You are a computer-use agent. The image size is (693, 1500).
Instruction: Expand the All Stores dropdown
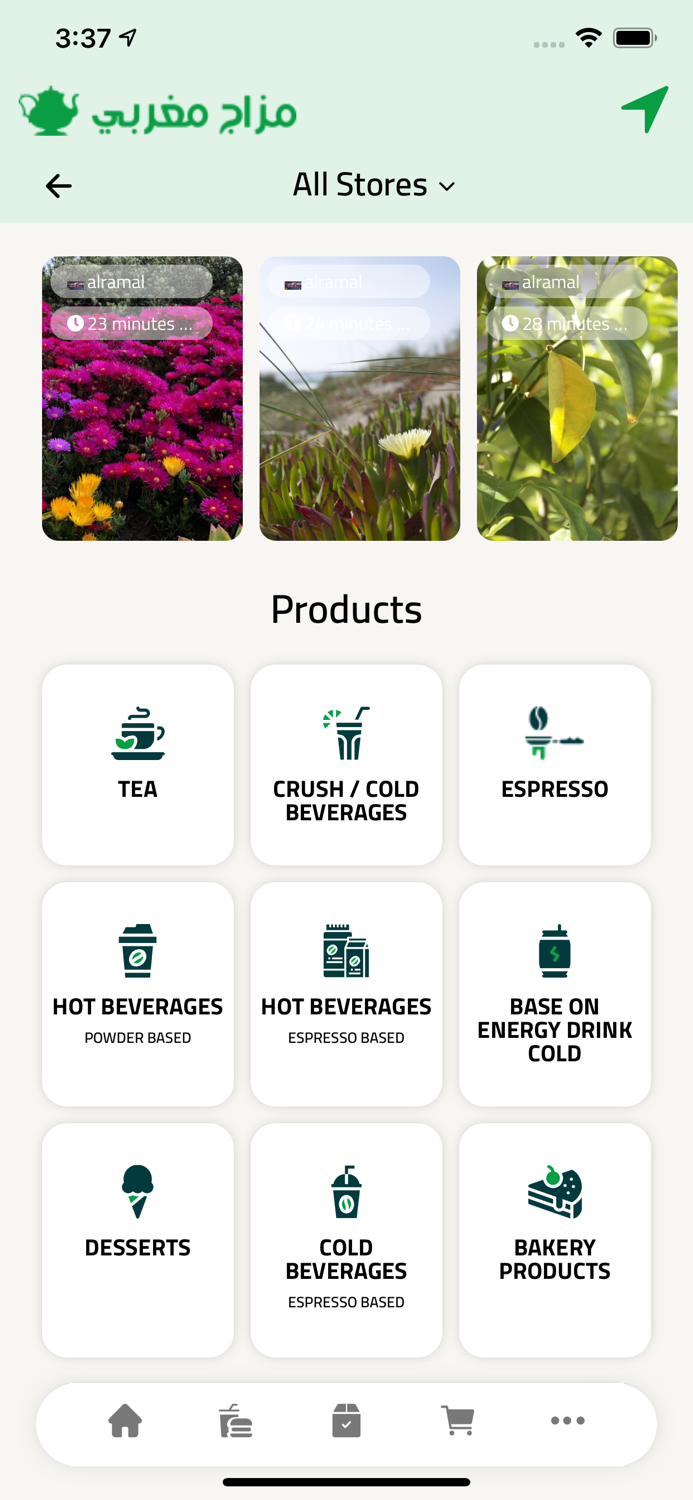374,185
